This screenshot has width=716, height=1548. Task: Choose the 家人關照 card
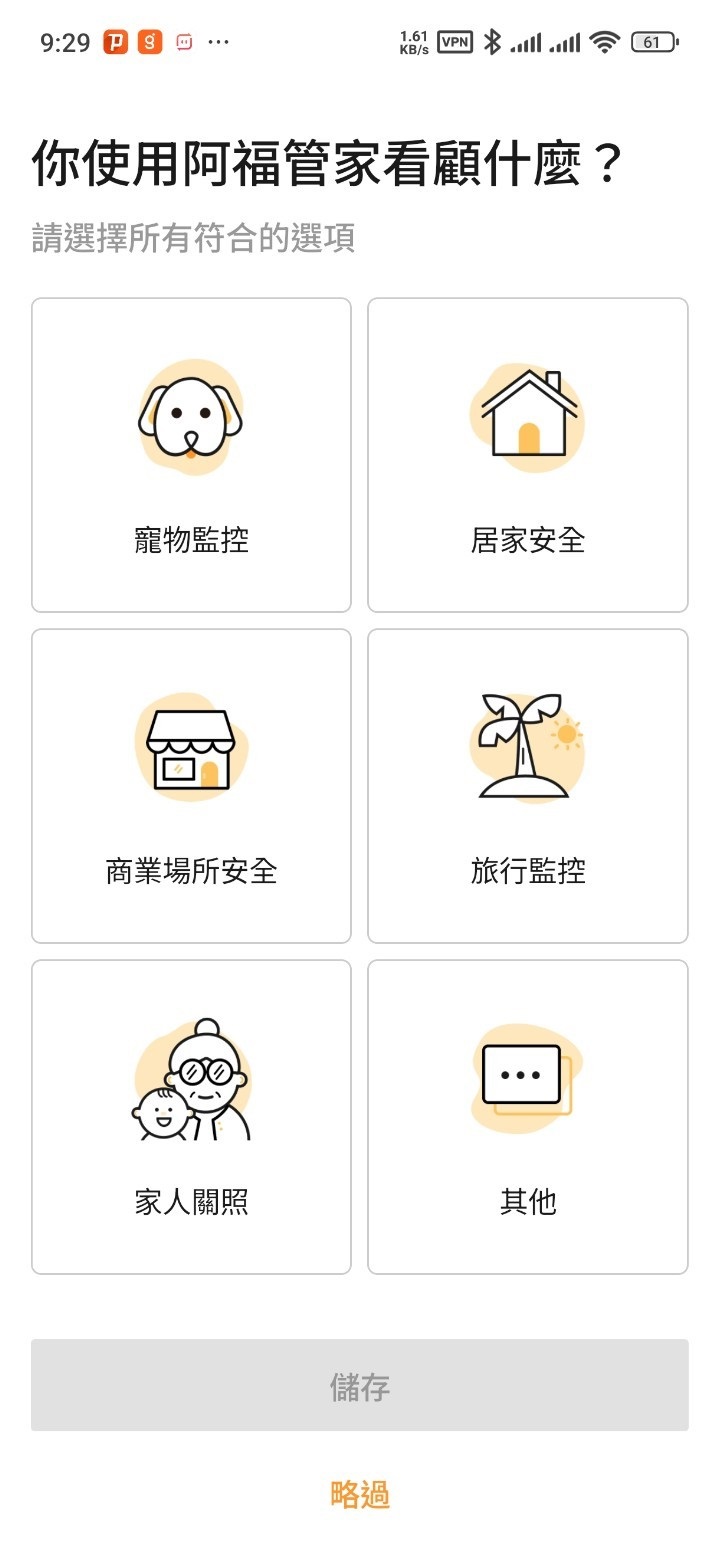tap(191, 1117)
